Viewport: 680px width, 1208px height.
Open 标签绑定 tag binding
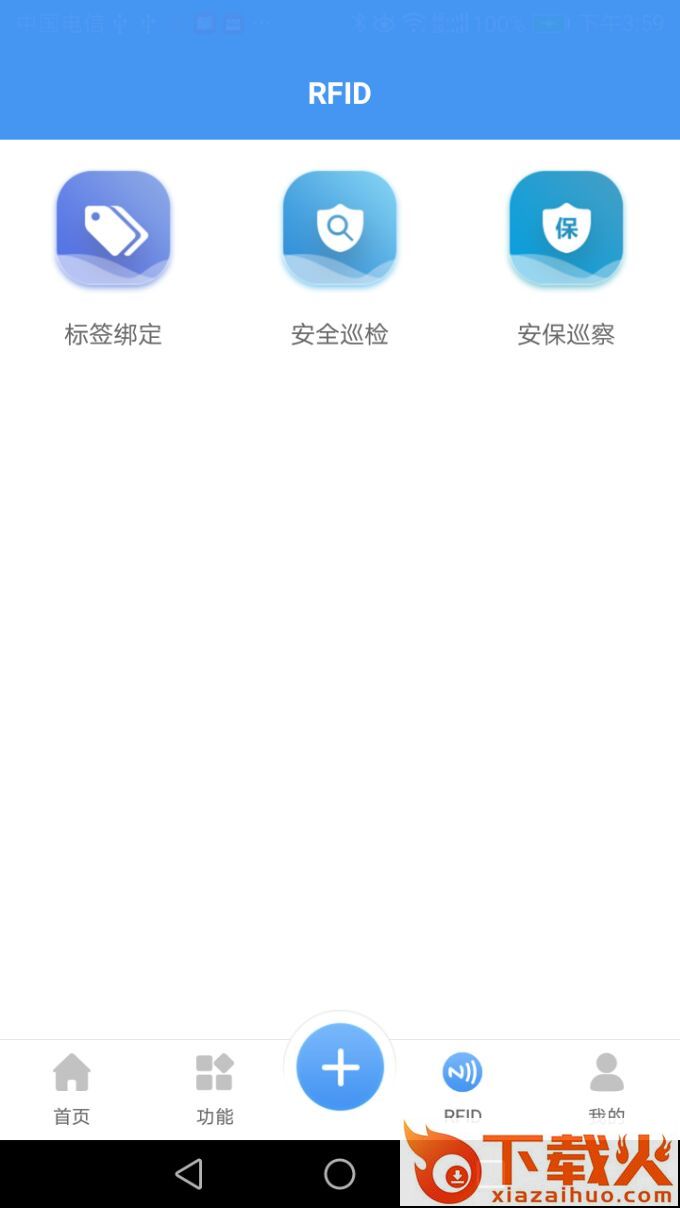(113, 229)
